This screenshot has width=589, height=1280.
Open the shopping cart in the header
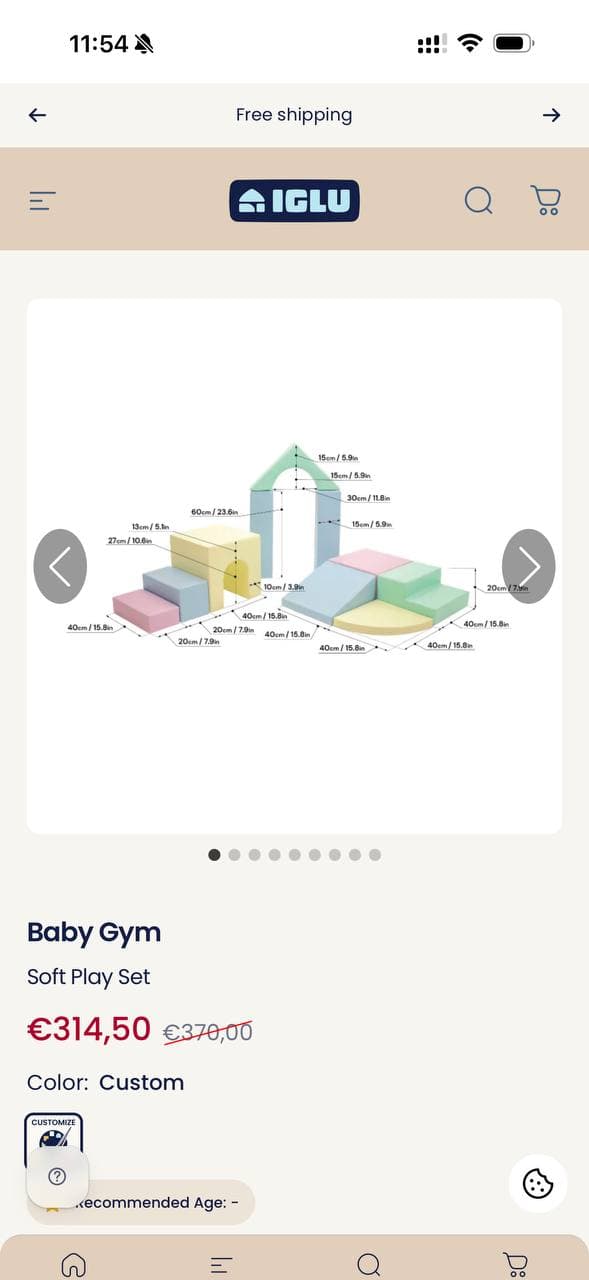pos(546,201)
